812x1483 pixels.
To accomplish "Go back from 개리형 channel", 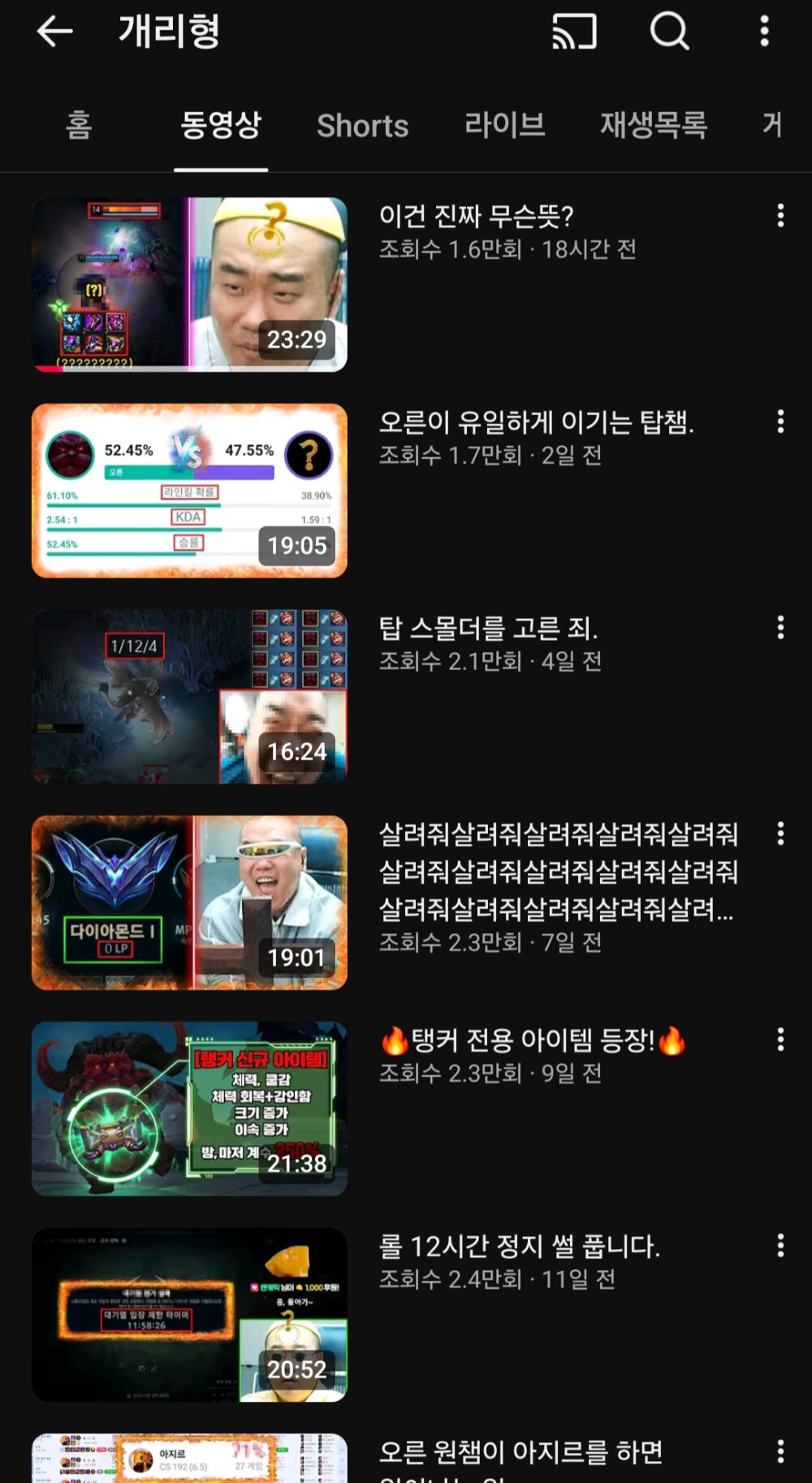I will coord(54,32).
